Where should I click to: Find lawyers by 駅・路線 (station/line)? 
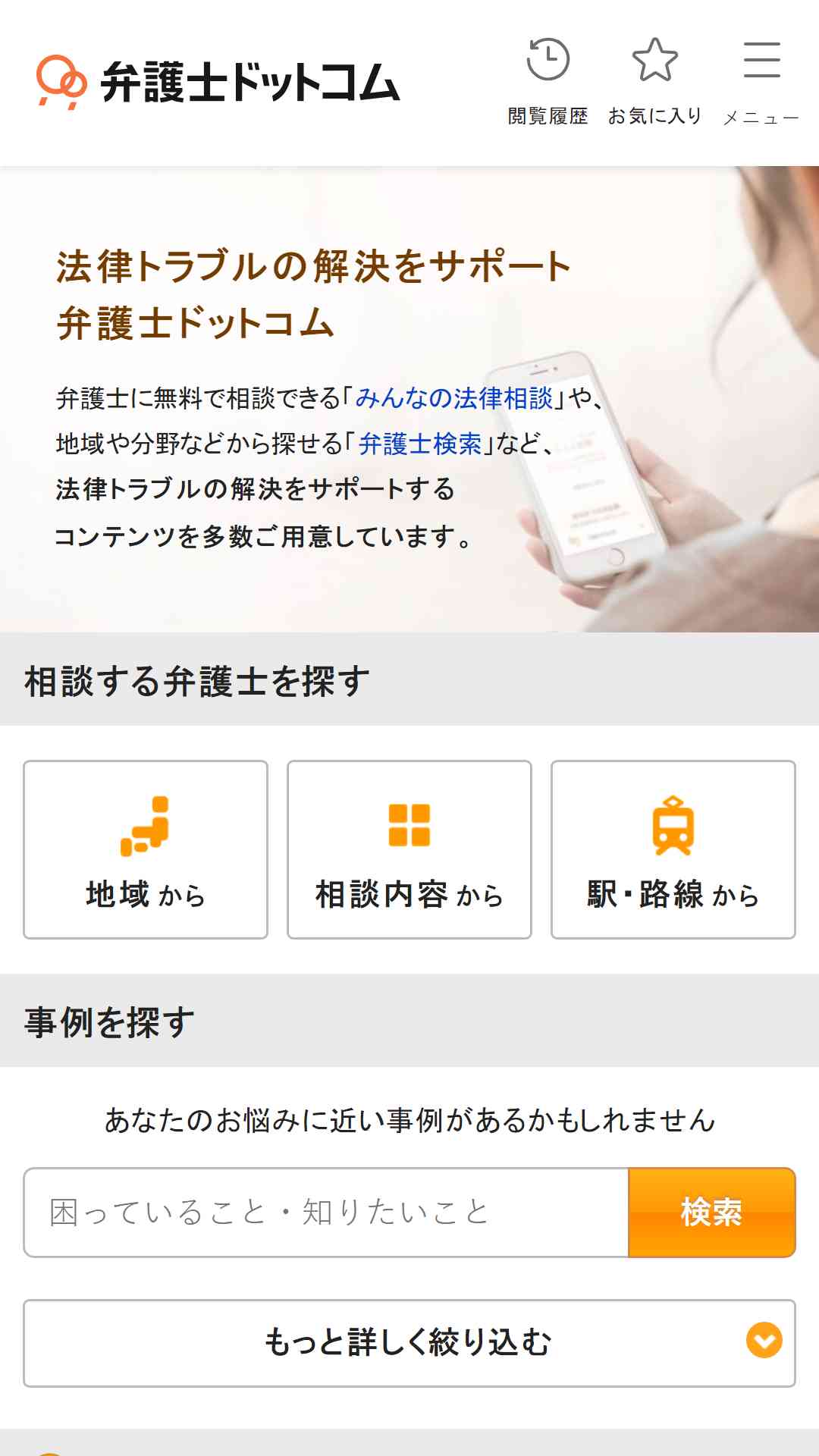coord(673,849)
